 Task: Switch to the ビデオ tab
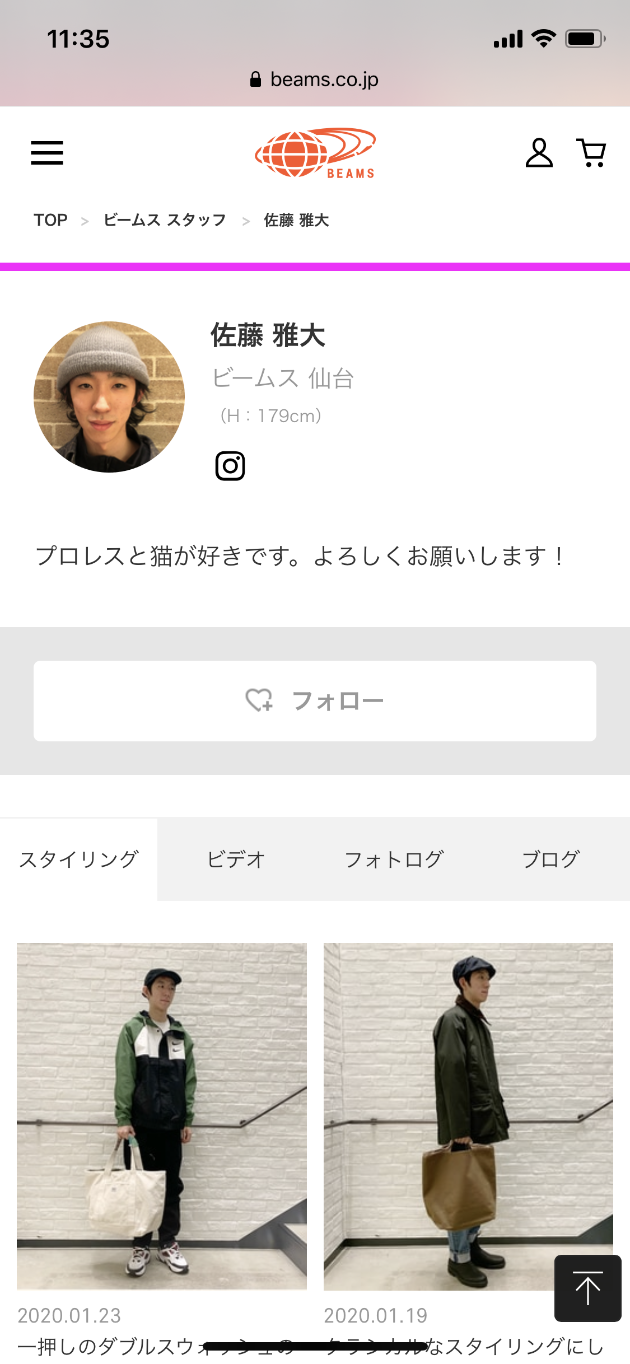point(236,859)
